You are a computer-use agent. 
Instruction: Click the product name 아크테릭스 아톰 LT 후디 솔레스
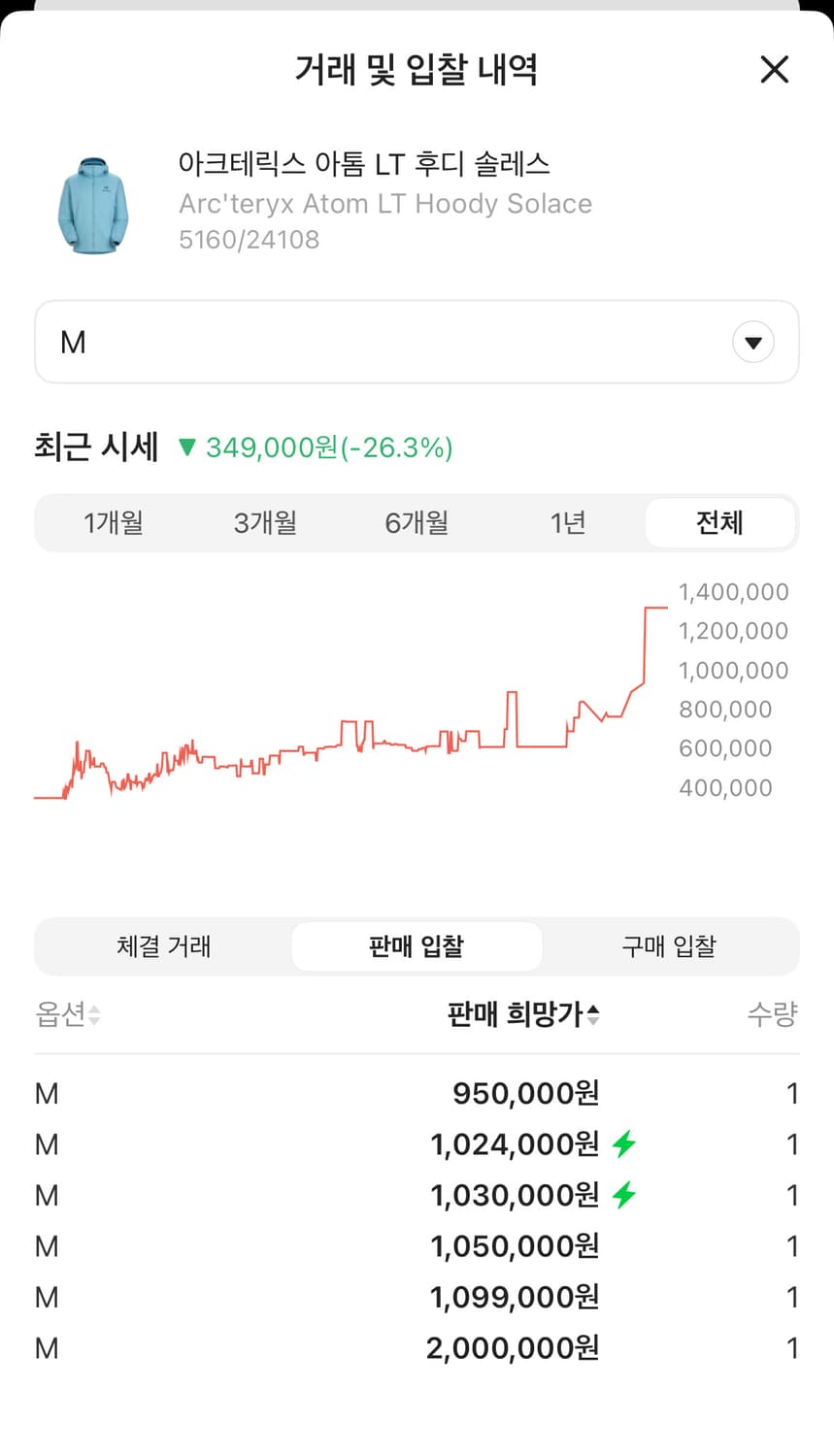pos(364,164)
